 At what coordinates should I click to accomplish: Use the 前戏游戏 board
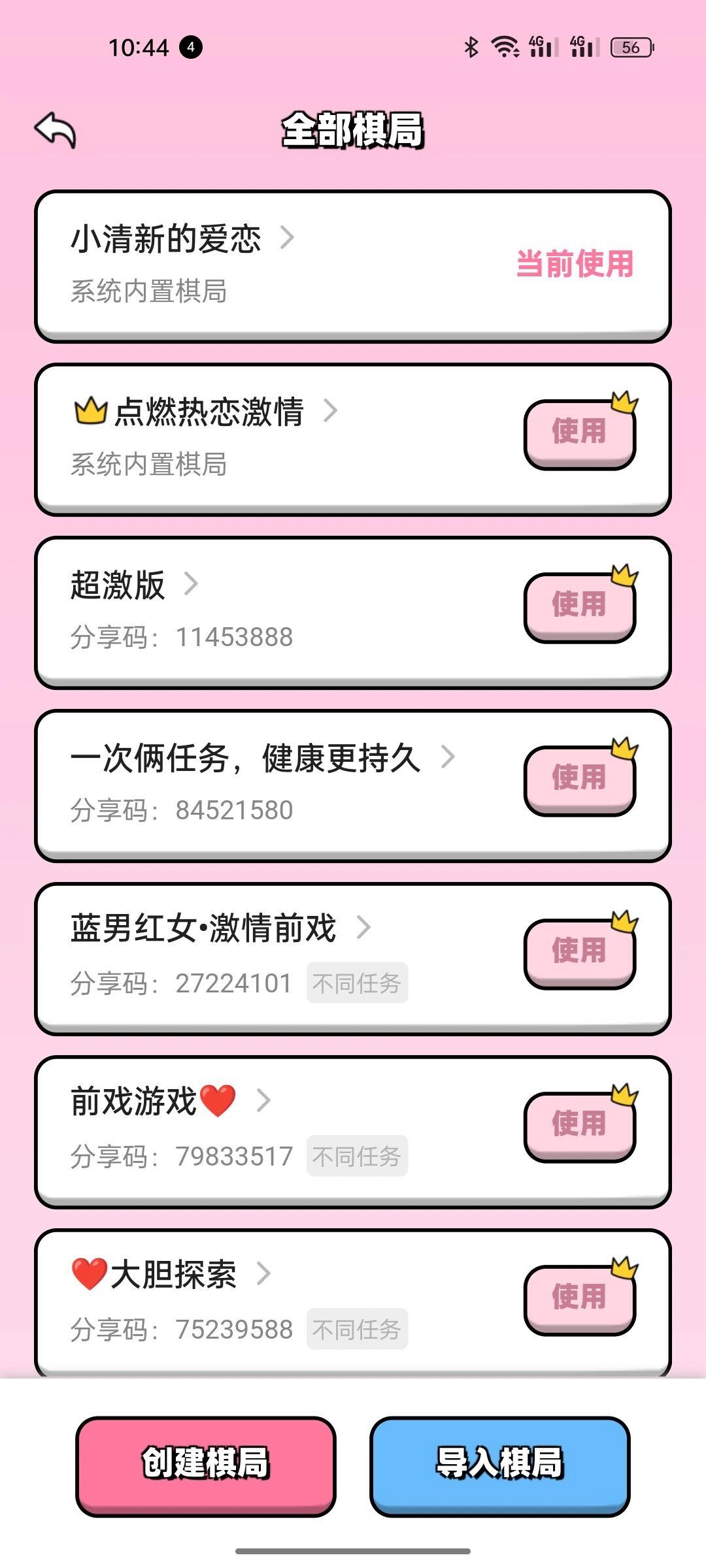pyautogui.click(x=579, y=1125)
